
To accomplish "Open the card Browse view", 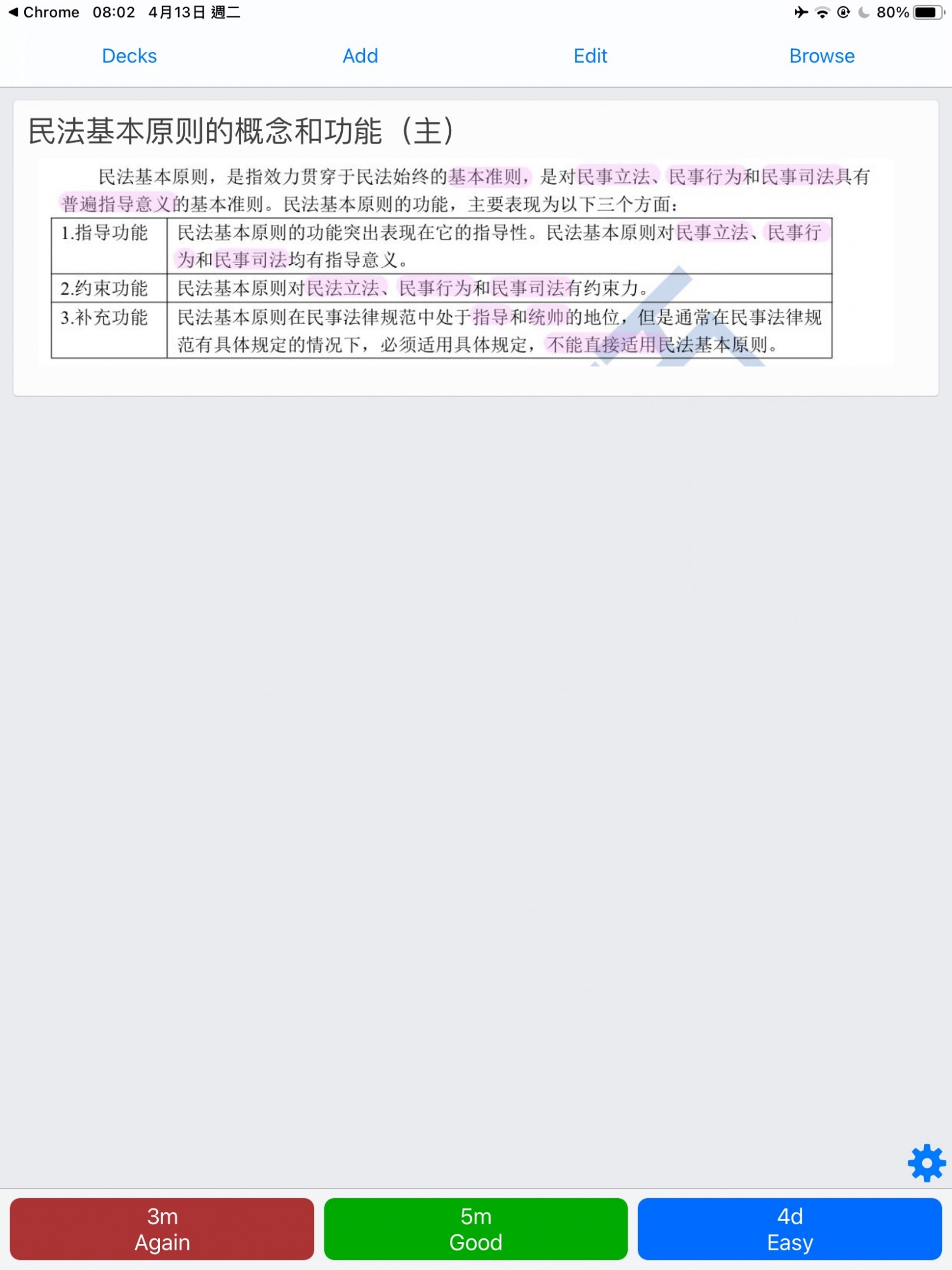I will coord(821,56).
